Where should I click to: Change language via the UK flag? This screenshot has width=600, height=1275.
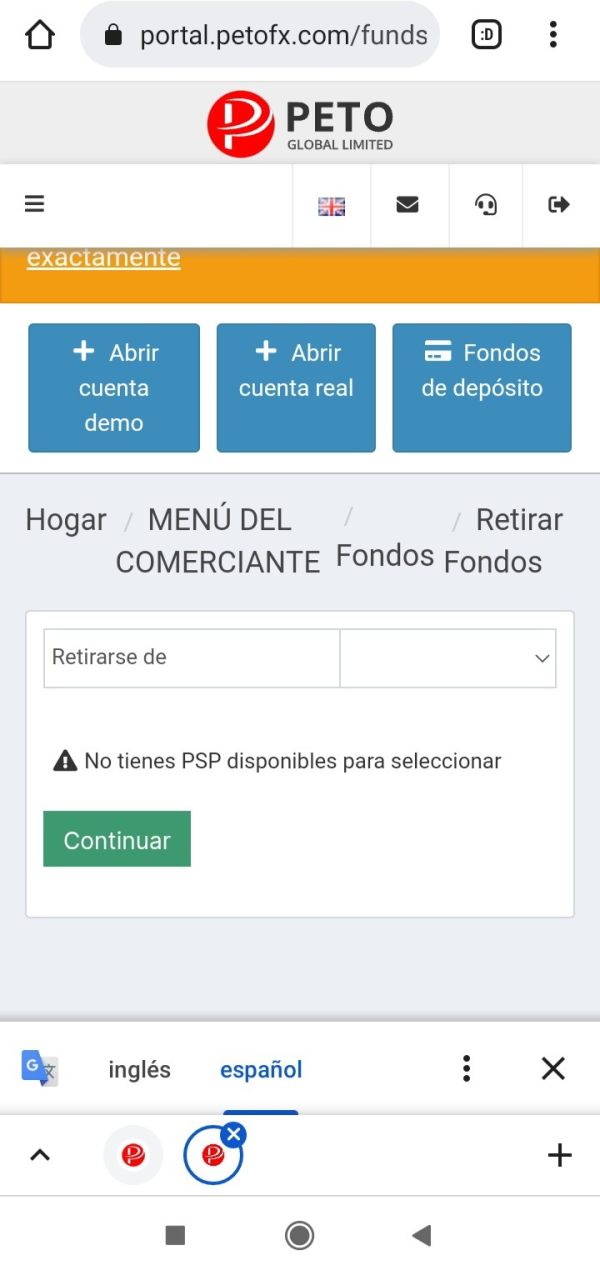pos(331,206)
